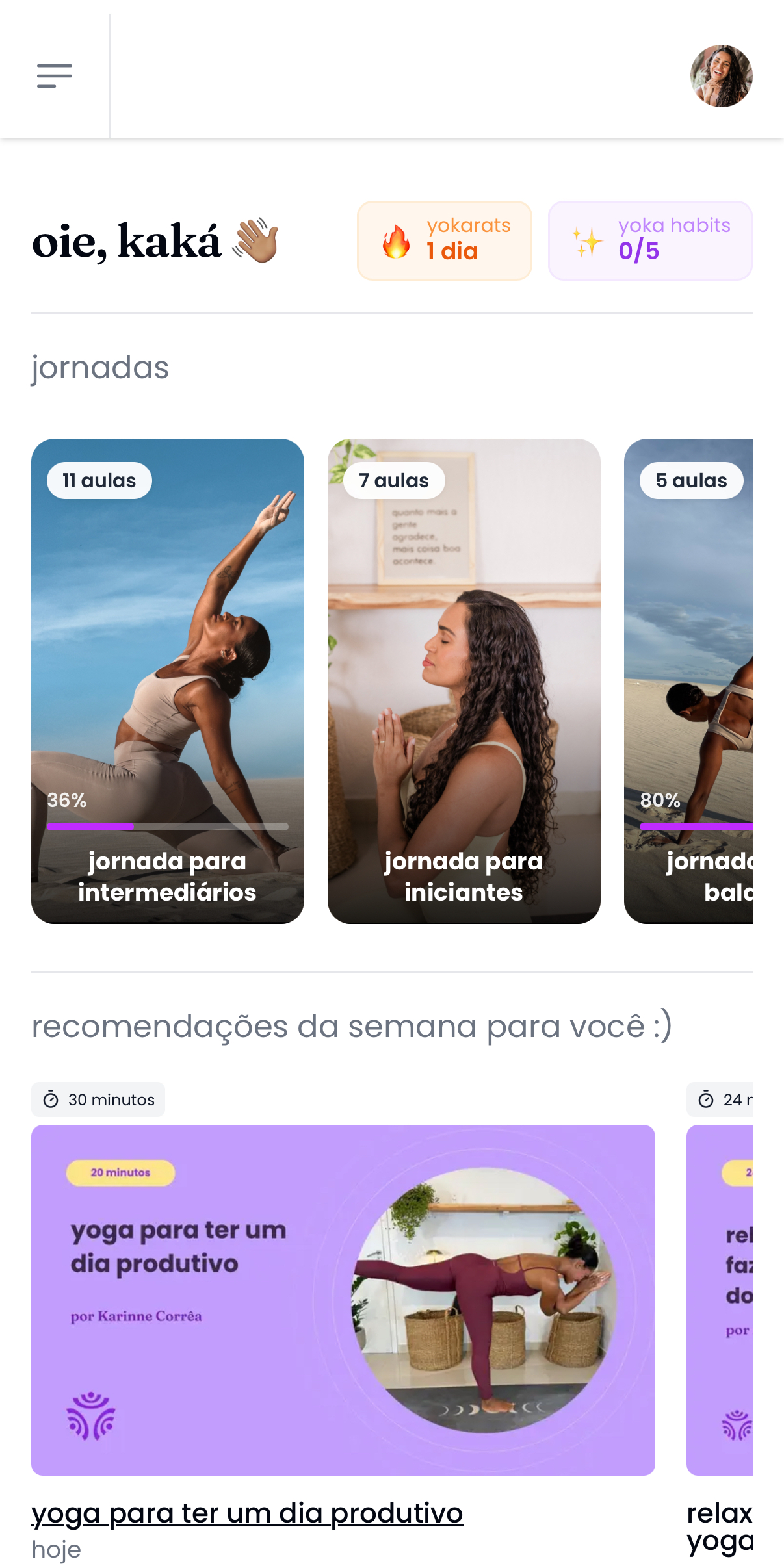
Task: Click the 36% progress bar on intermediários journey
Action: click(167, 826)
